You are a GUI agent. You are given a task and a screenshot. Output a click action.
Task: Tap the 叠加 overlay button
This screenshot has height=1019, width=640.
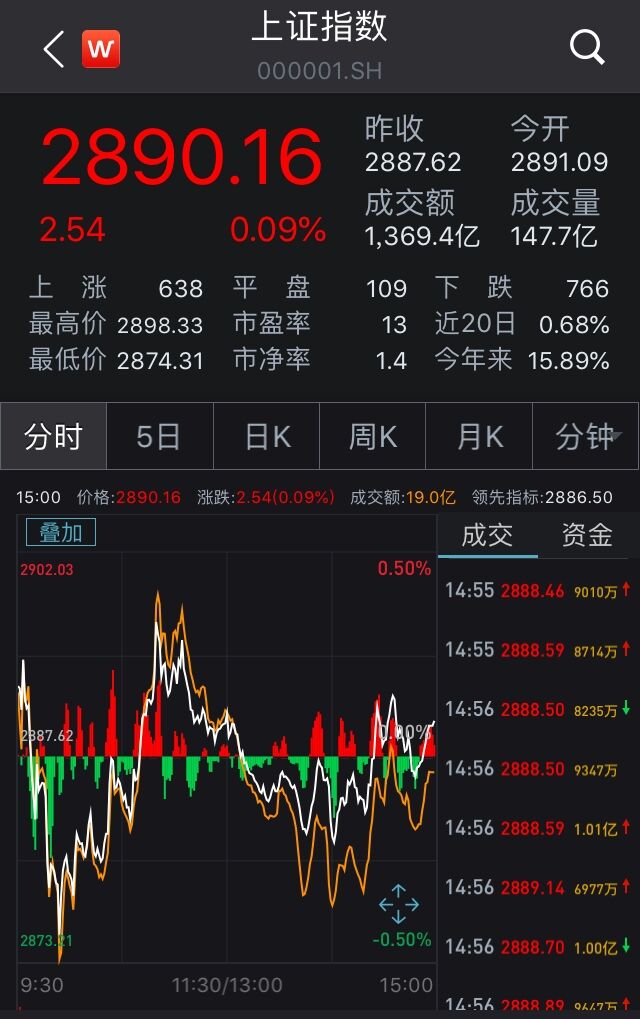tap(61, 532)
